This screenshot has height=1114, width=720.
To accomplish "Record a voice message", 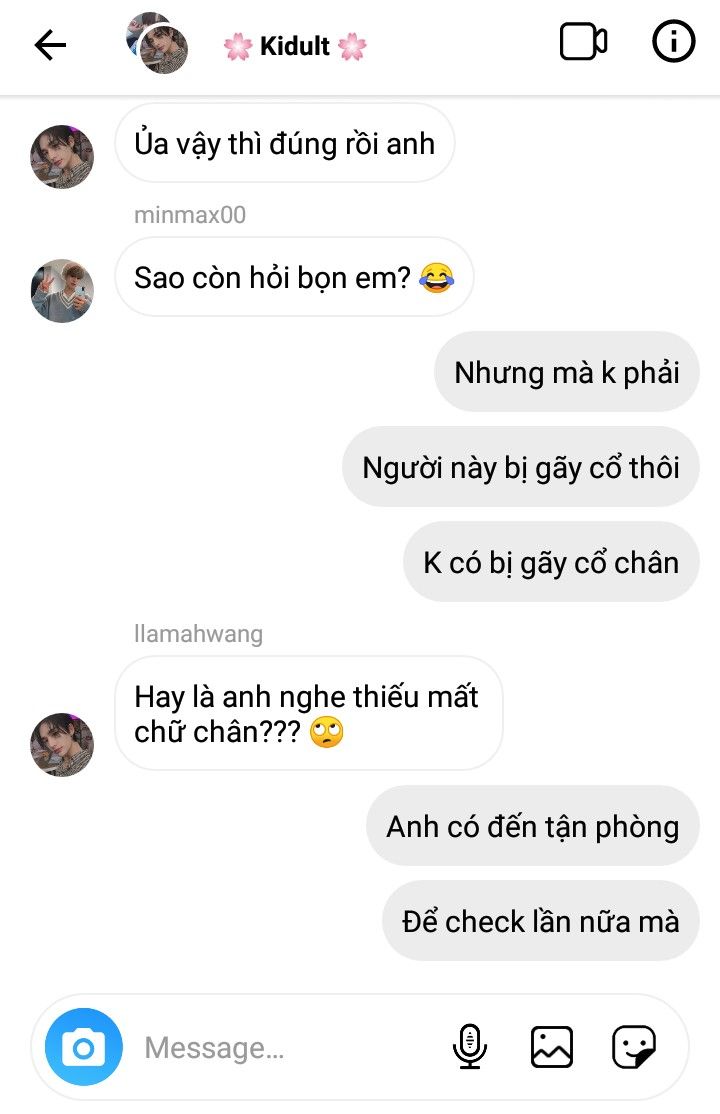I will (469, 1047).
